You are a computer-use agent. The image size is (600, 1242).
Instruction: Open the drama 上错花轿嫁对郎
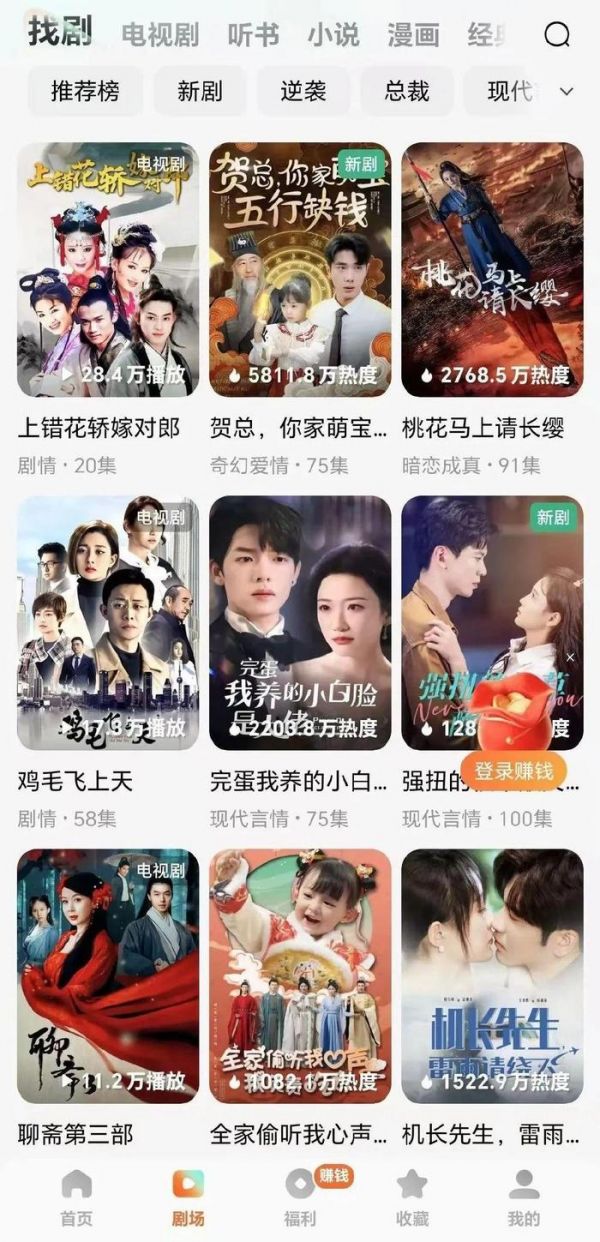[x=108, y=270]
